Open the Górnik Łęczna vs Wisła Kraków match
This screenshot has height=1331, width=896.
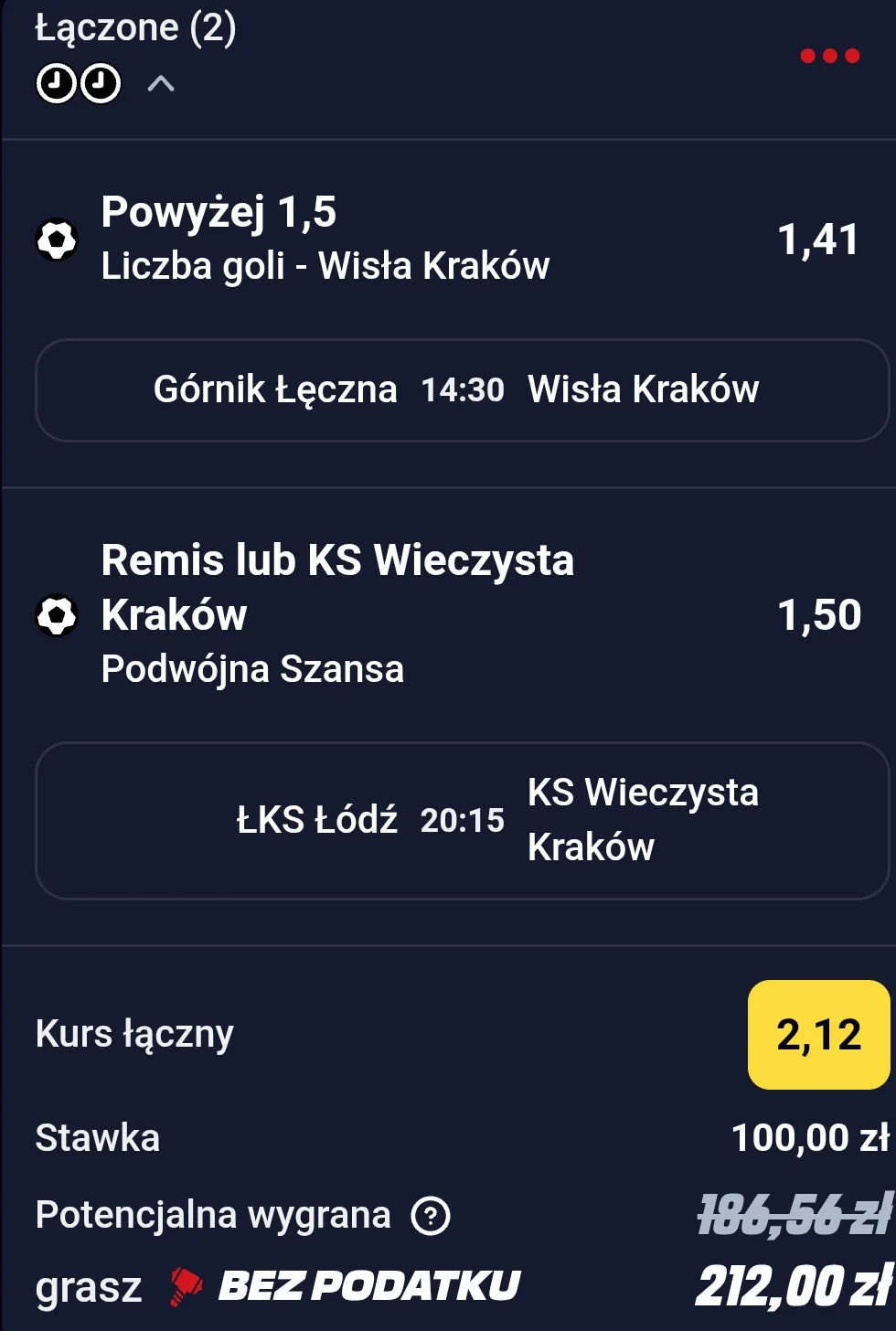click(462, 390)
